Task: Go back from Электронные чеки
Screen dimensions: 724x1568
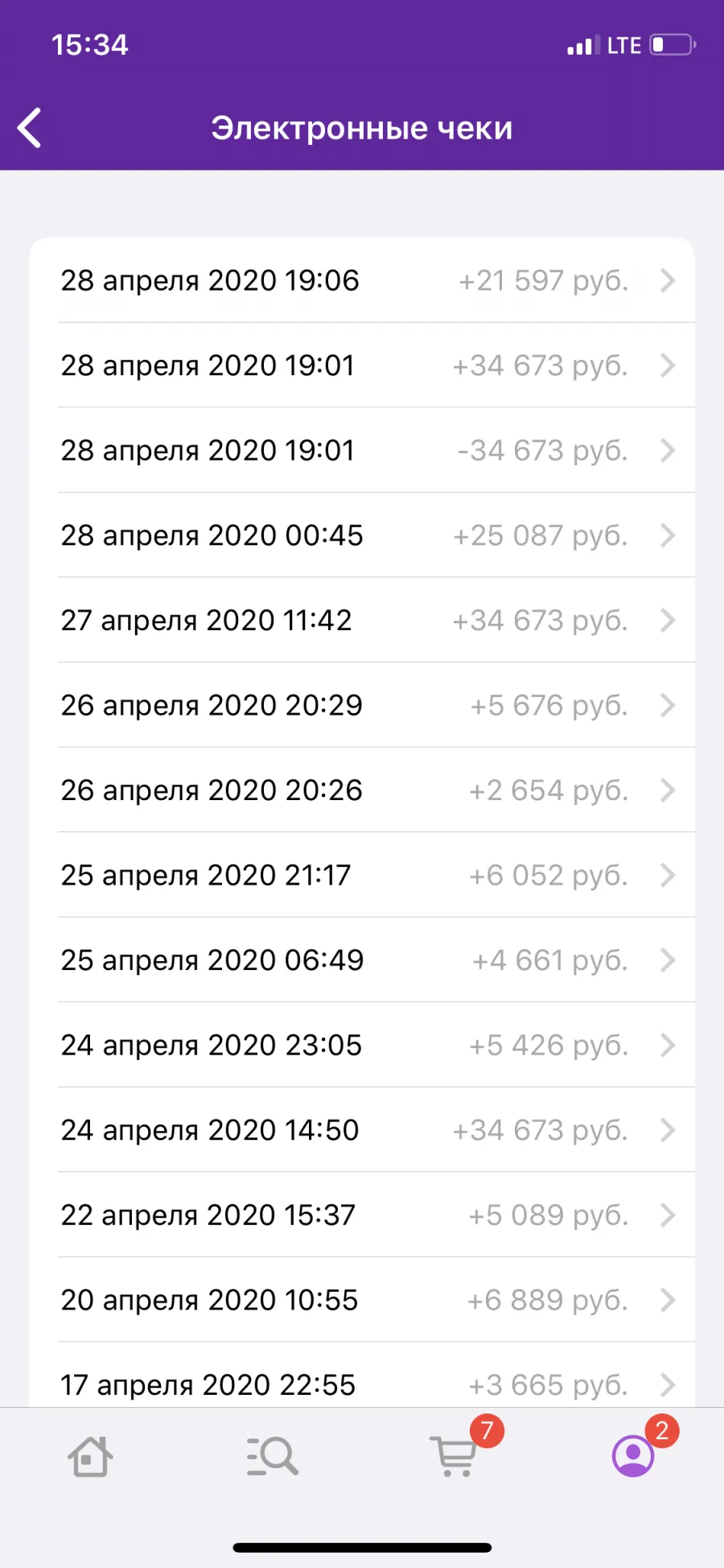Action: point(30,128)
